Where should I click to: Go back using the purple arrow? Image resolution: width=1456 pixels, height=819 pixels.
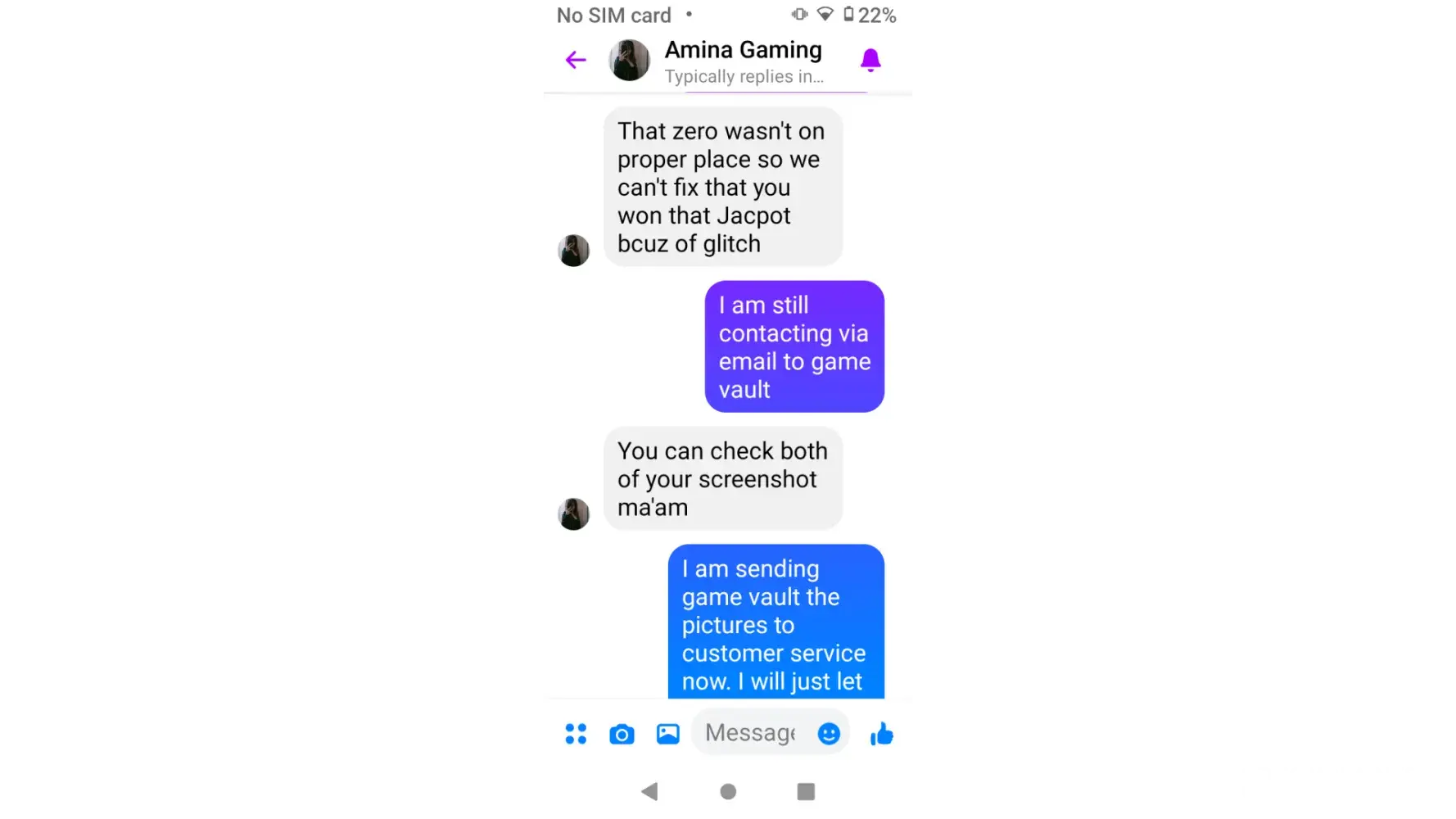[x=576, y=60]
